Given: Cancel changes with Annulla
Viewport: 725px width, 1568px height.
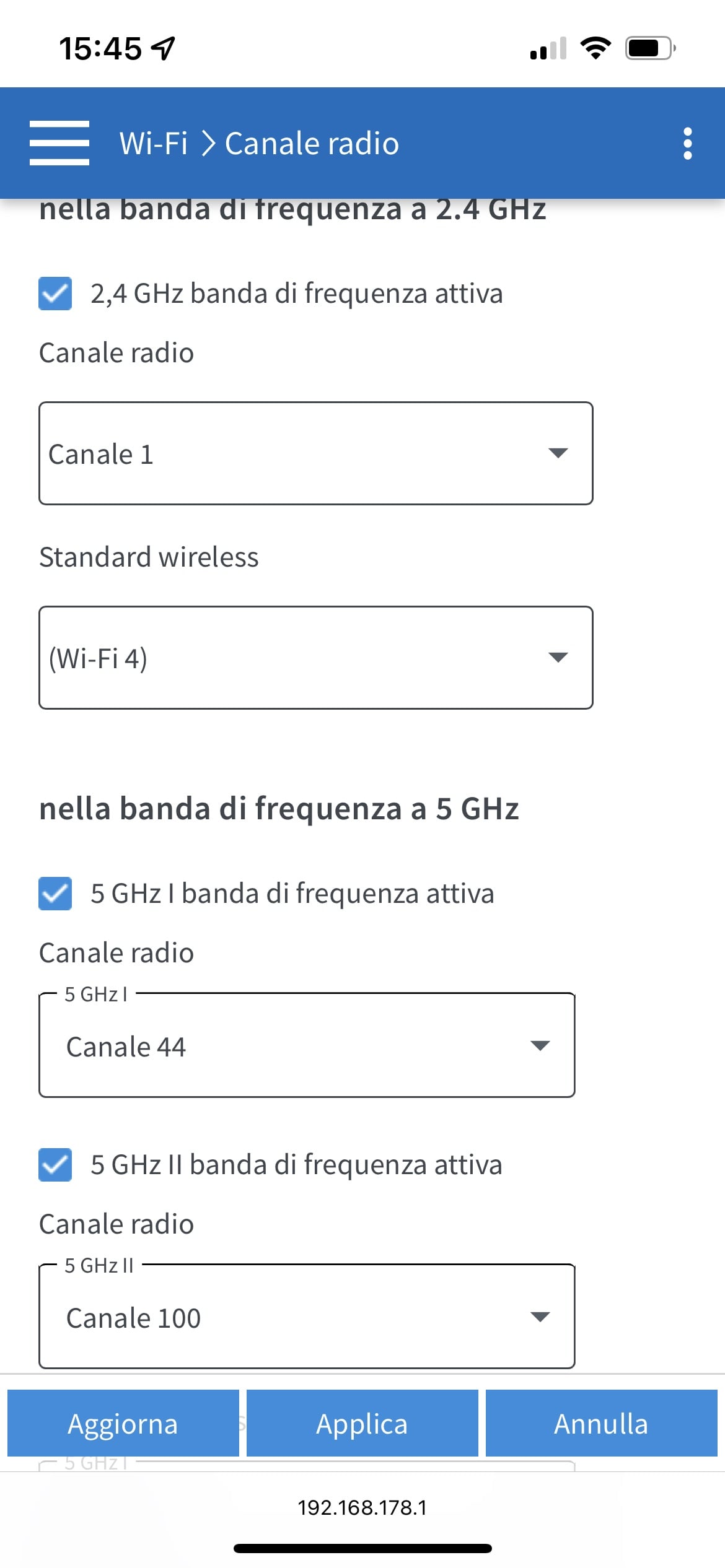Looking at the screenshot, I should tap(602, 1423).
